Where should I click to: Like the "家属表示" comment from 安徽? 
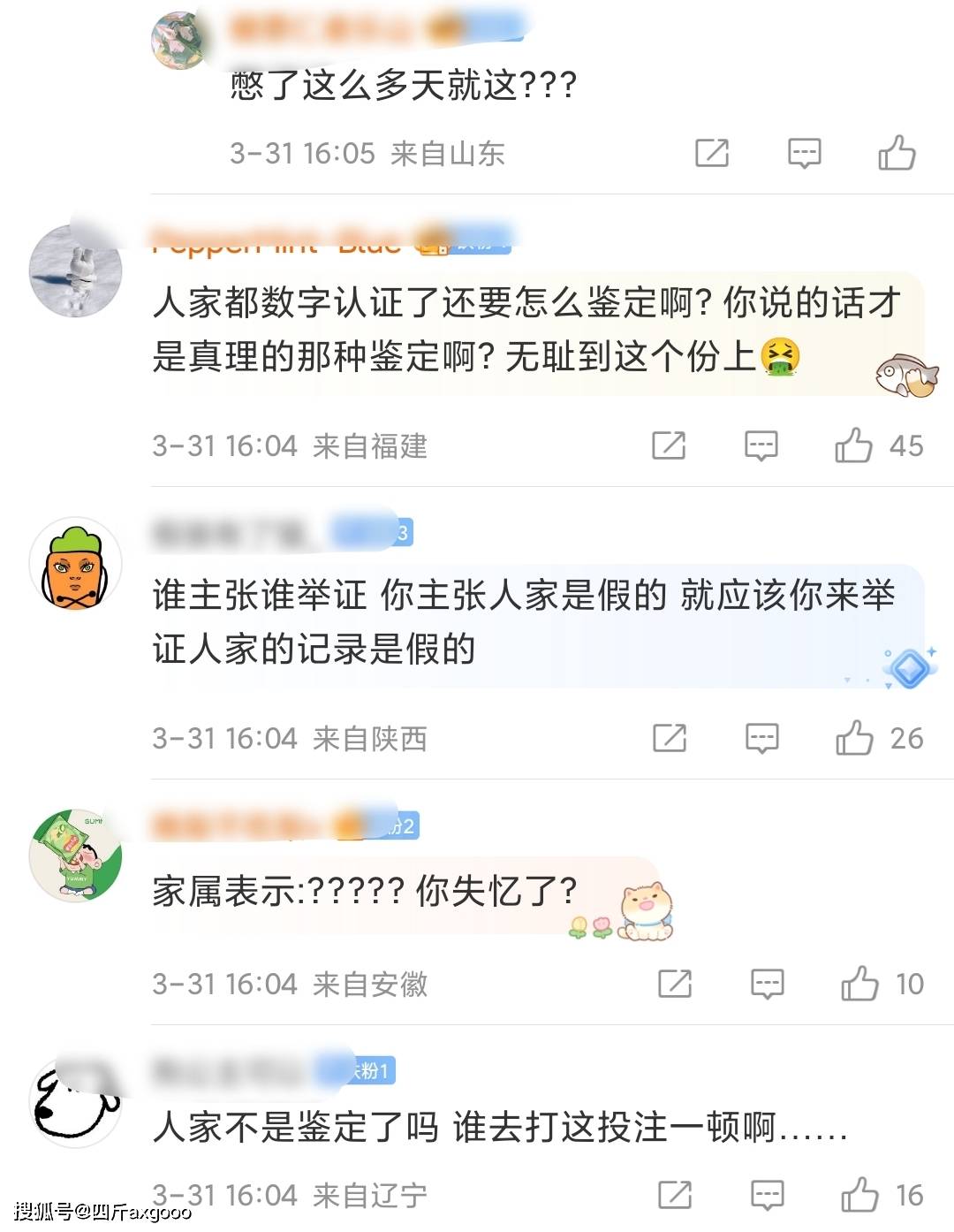point(859,984)
